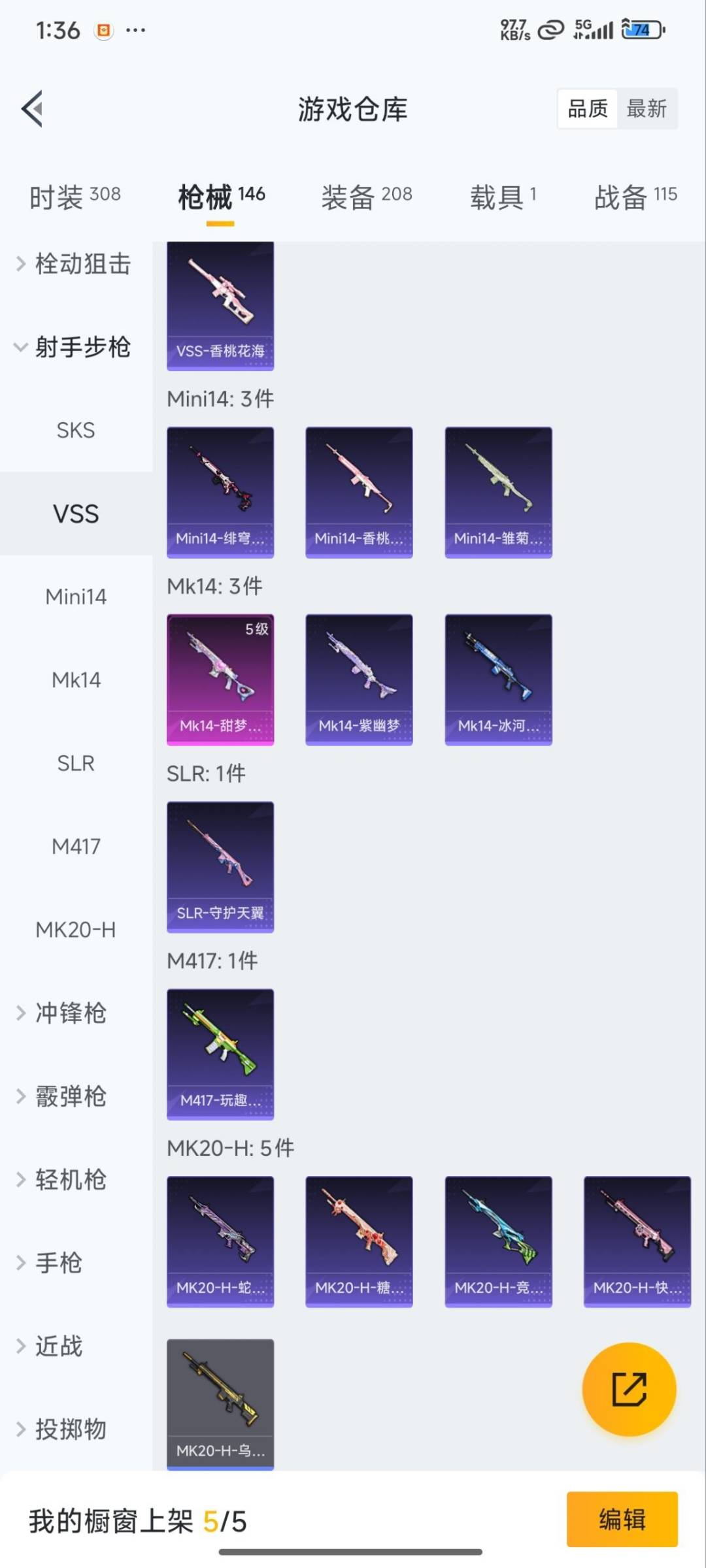Jump to Mini14 in the sidebar

[76, 596]
